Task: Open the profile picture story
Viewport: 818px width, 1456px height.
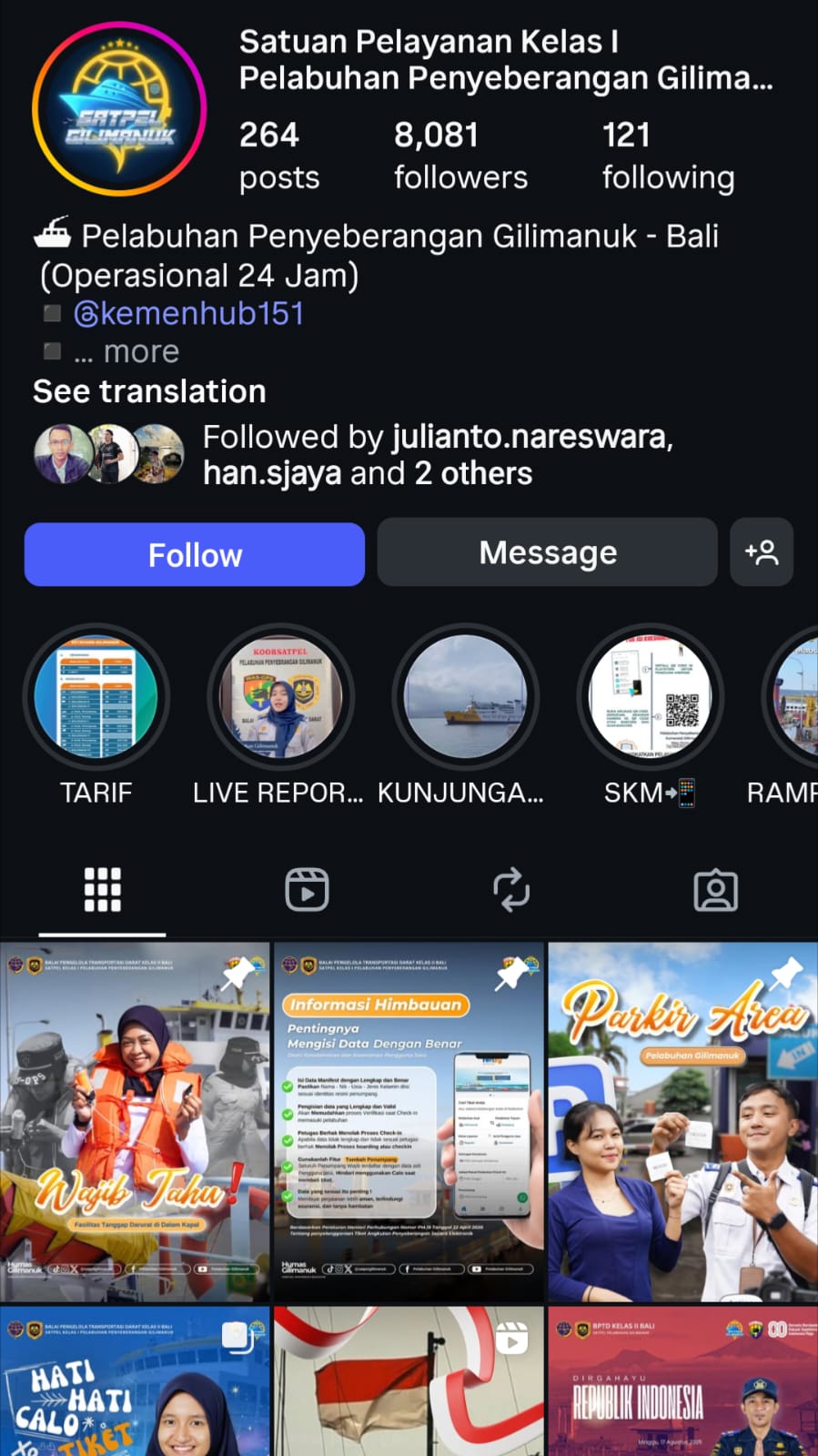Action: [x=119, y=109]
